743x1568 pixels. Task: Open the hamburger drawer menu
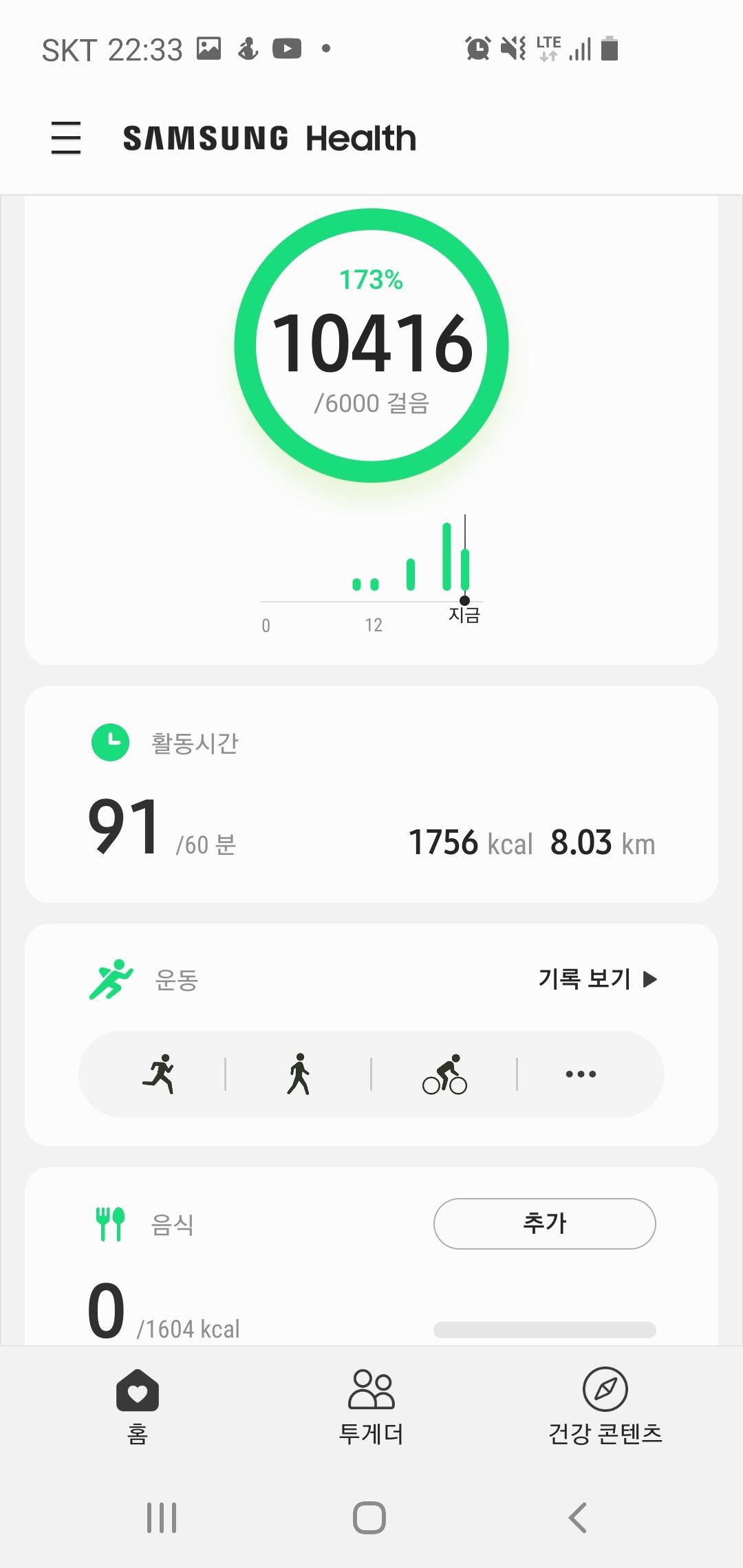(x=66, y=138)
